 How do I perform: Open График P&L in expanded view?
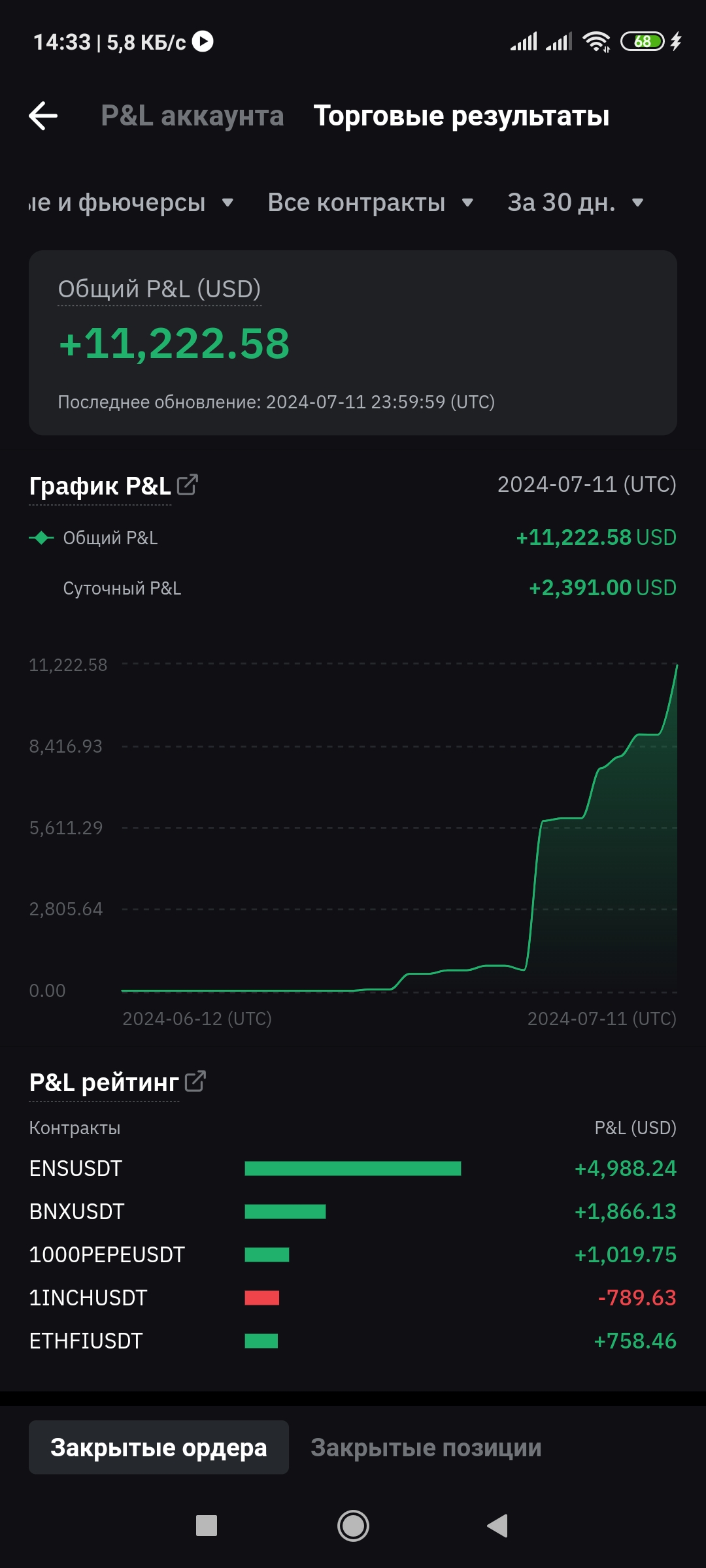click(188, 485)
